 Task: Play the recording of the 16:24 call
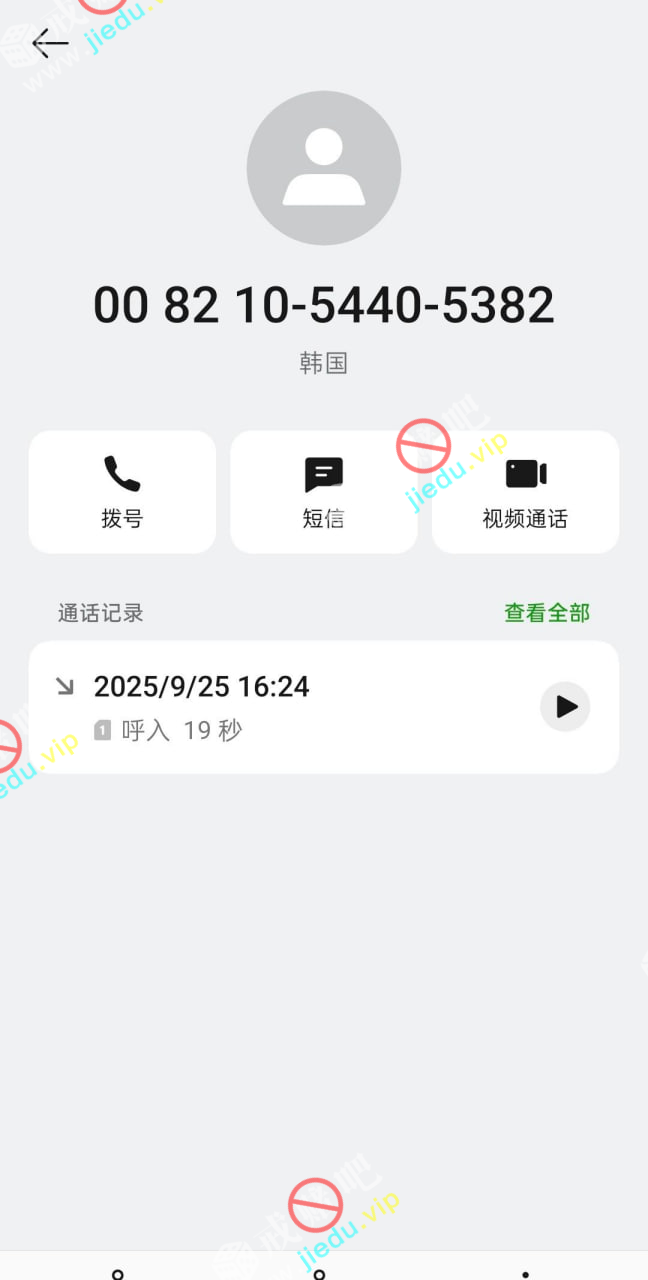coord(565,707)
